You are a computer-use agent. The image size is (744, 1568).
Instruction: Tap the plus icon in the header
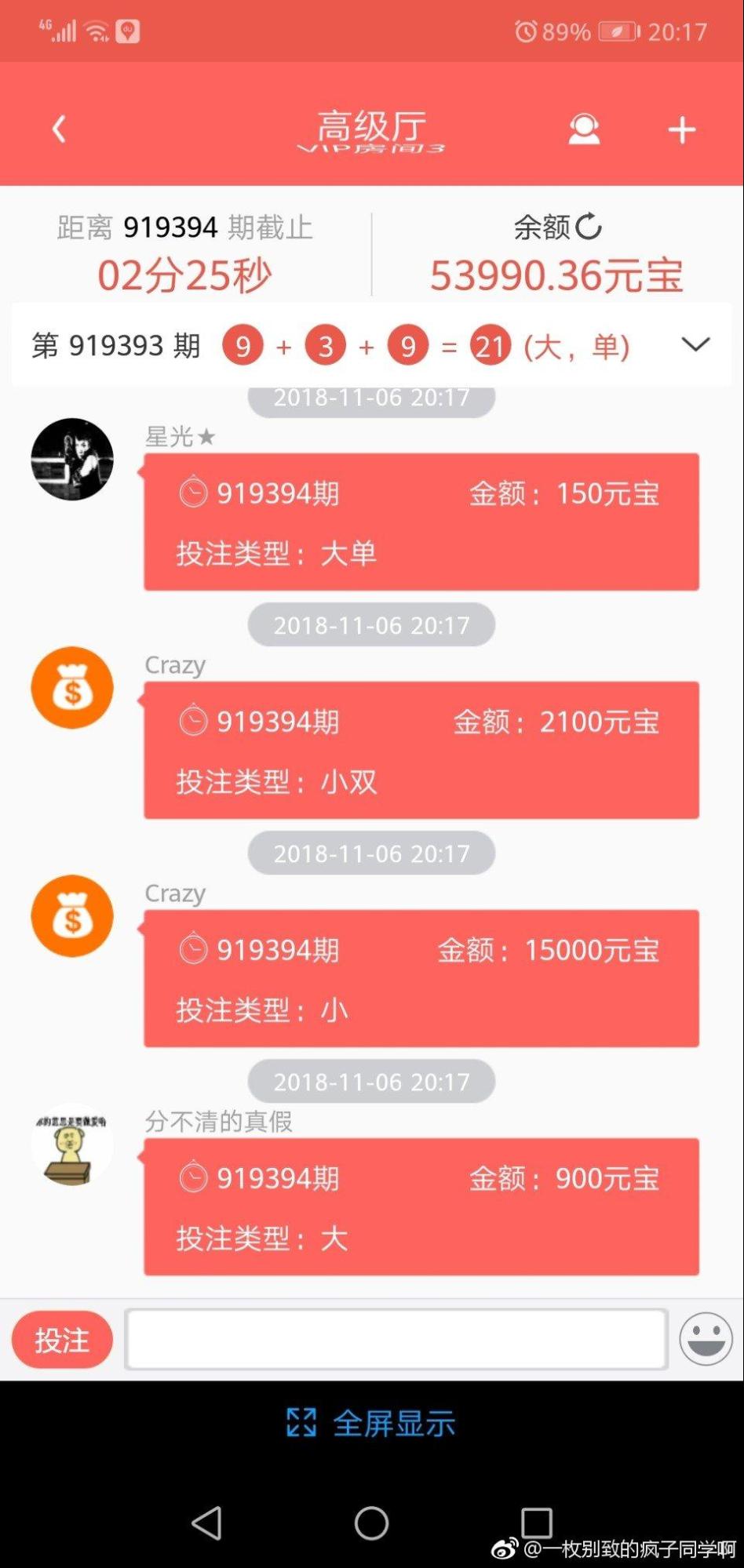click(681, 130)
